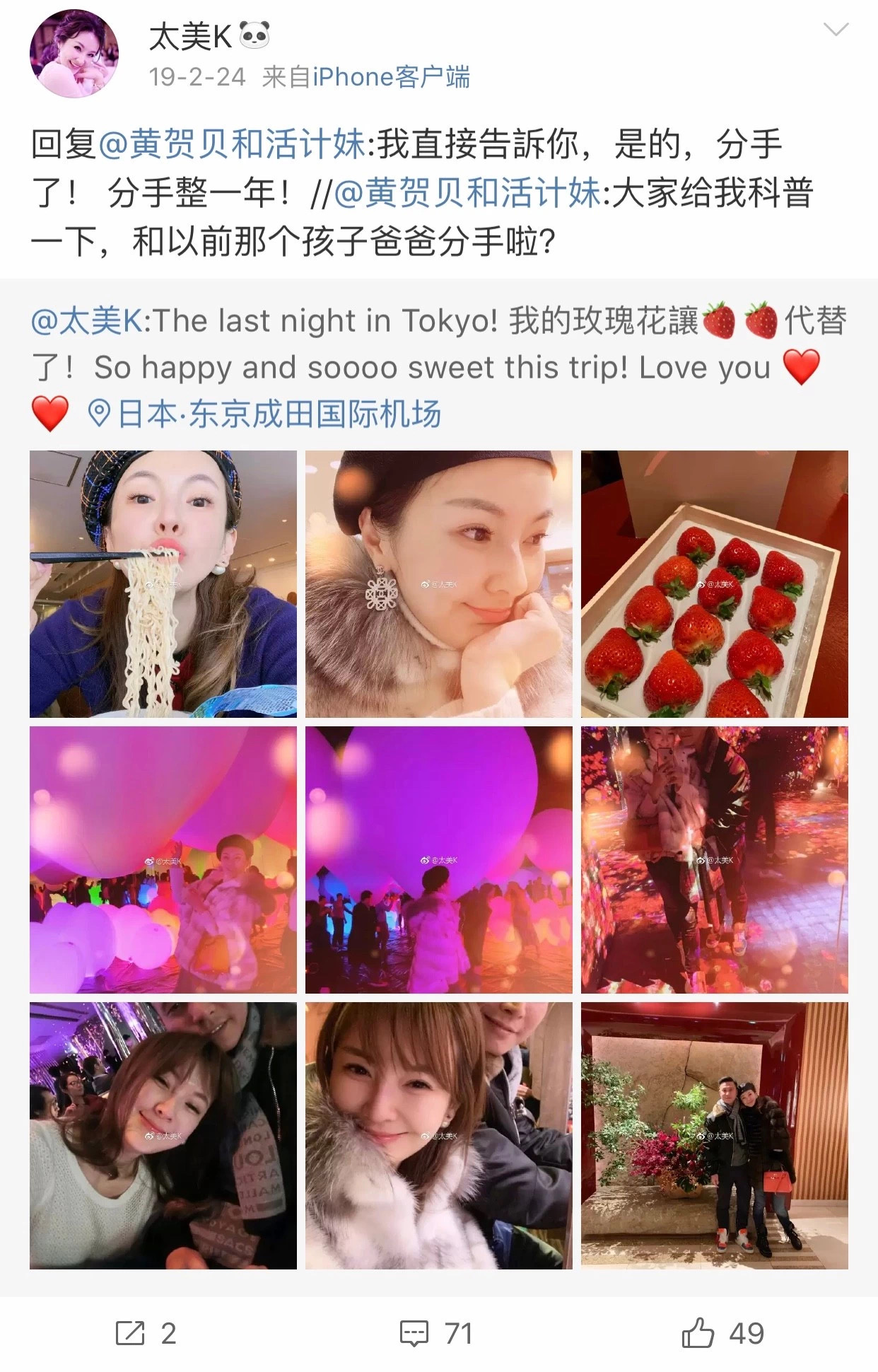Screen dimensions: 878x1372
Task: View the photo of the woman eating noodles
Action: tap(163, 583)
